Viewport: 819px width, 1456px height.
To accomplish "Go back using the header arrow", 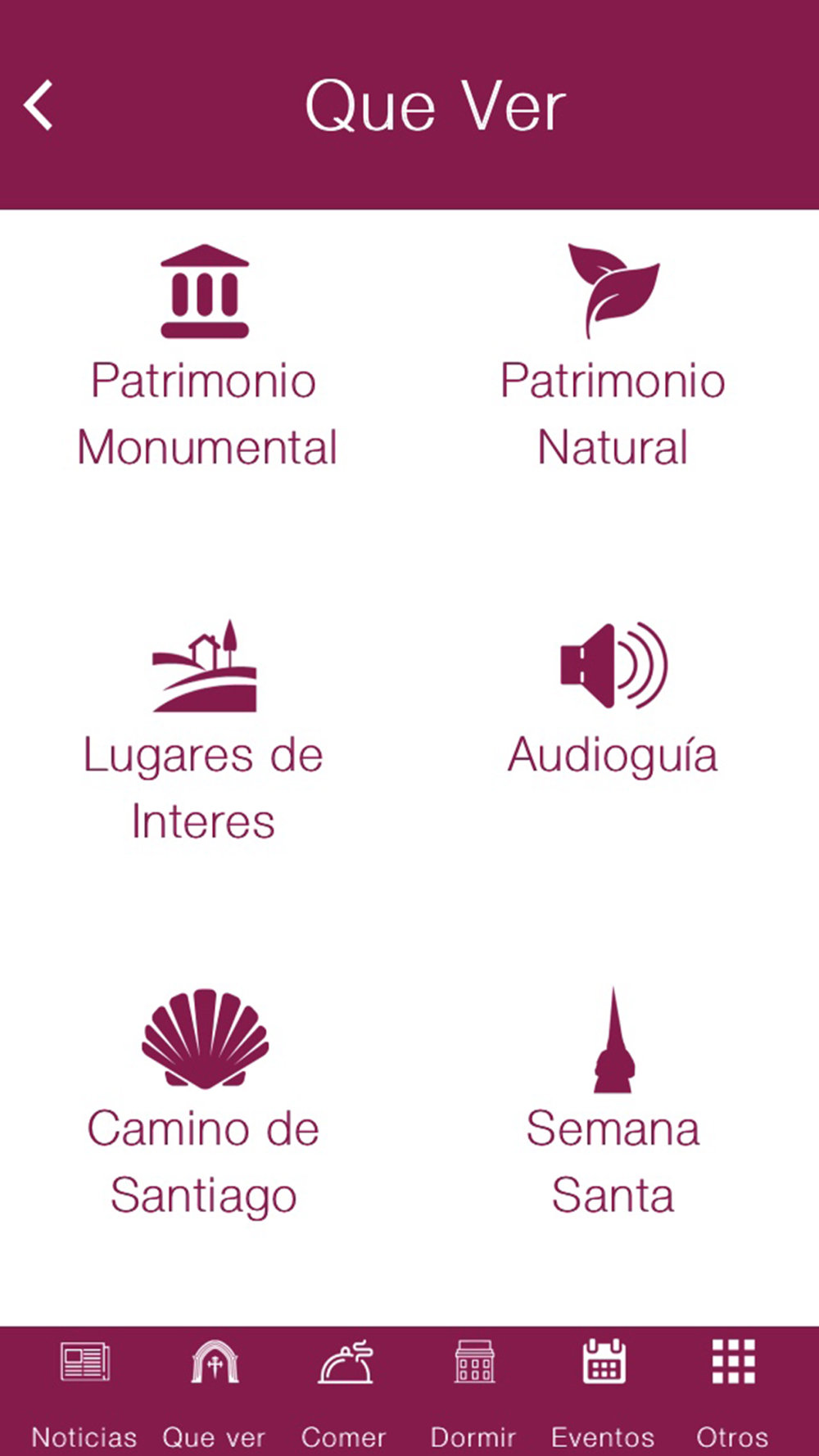I will (38, 106).
